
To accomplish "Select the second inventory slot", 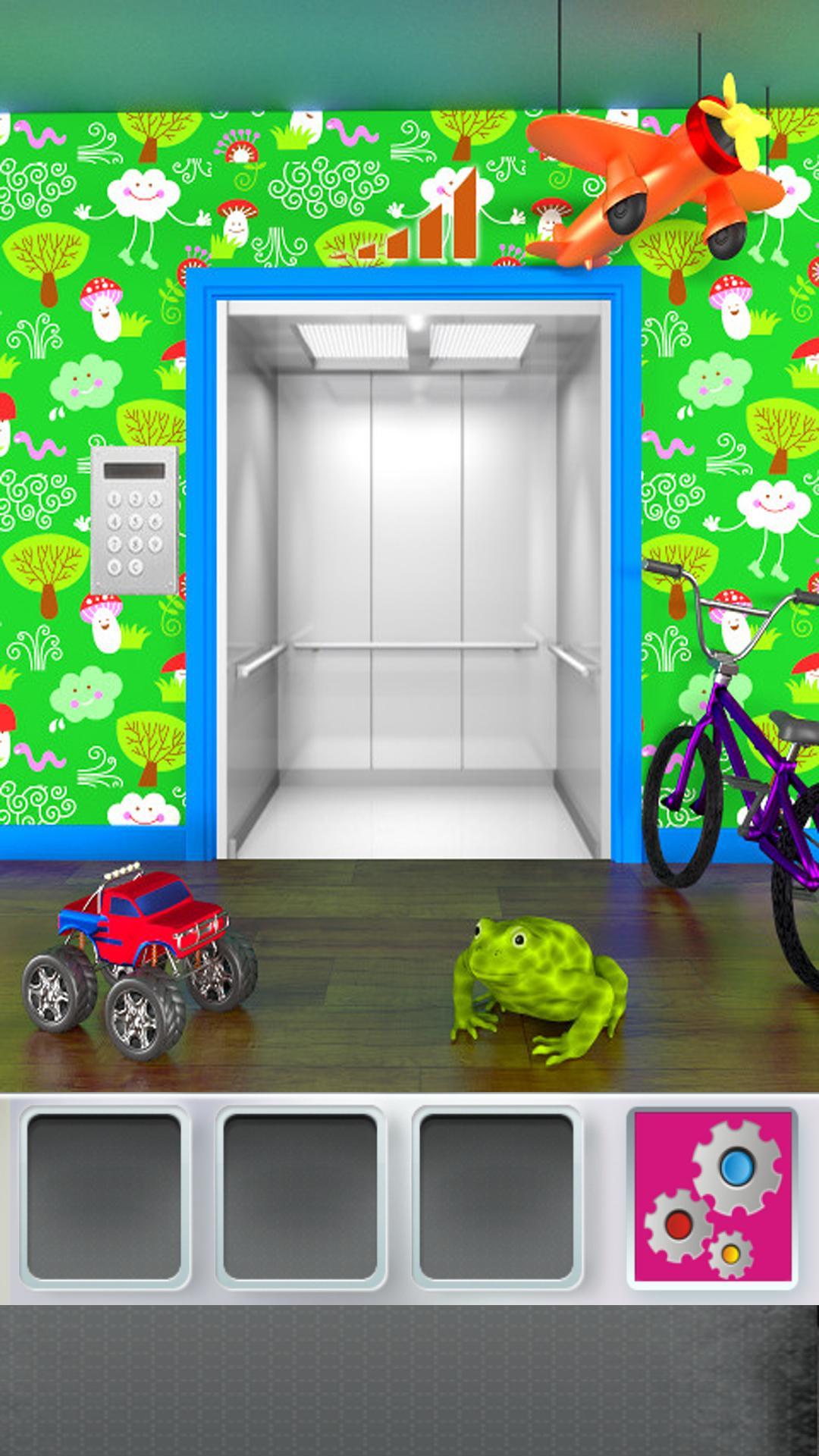I will [x=301, y=1197].
